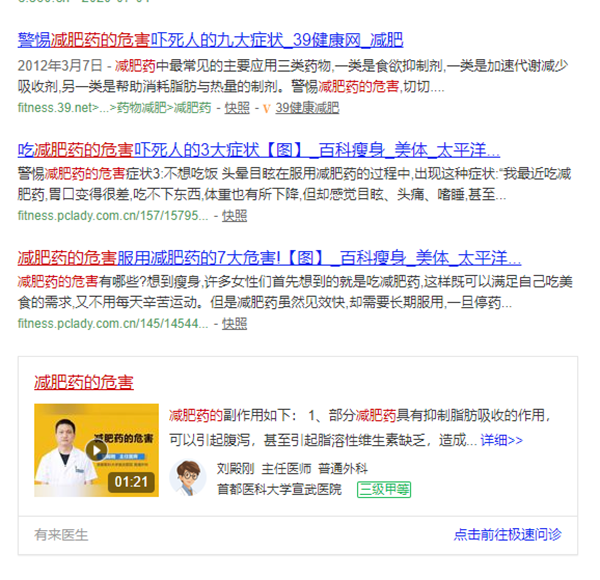
Task: Open the result titled 吃减肥药的危害吓死人的3大症状
Action: click(x=258, y=150)
